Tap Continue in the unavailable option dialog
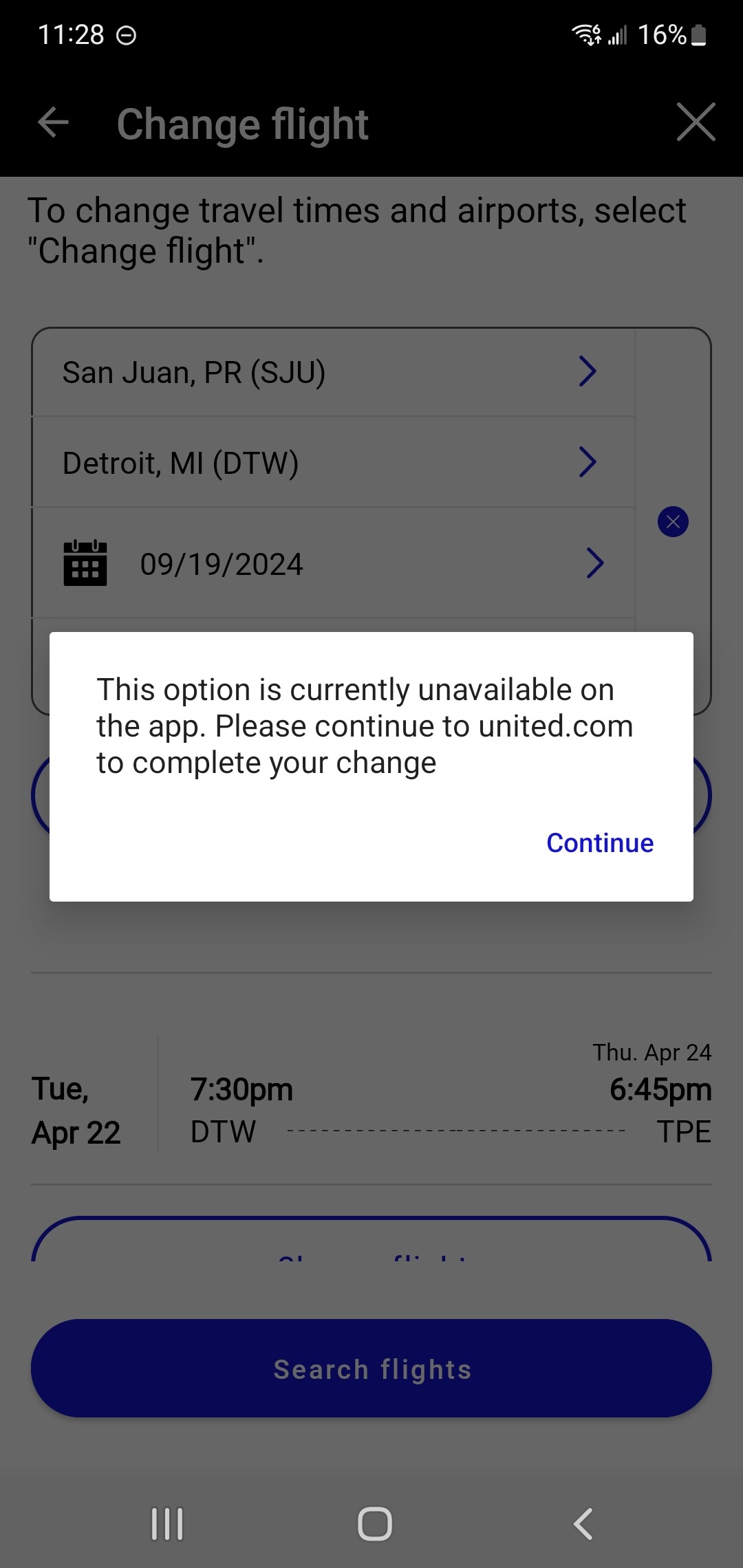This screenshot has height=1568, width=743. point(600,843)
